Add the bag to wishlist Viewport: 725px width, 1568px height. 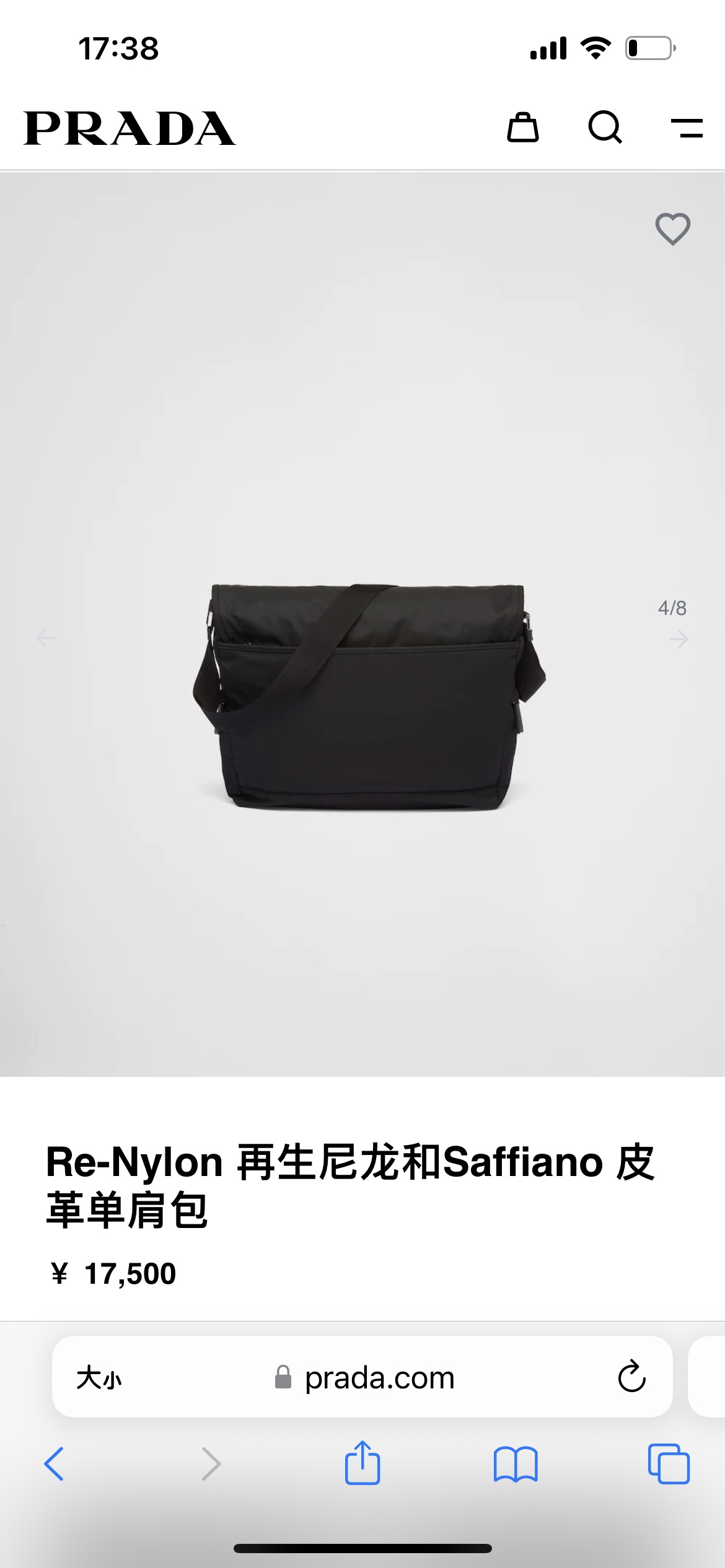pyautogui.click(x=672, y=229)
